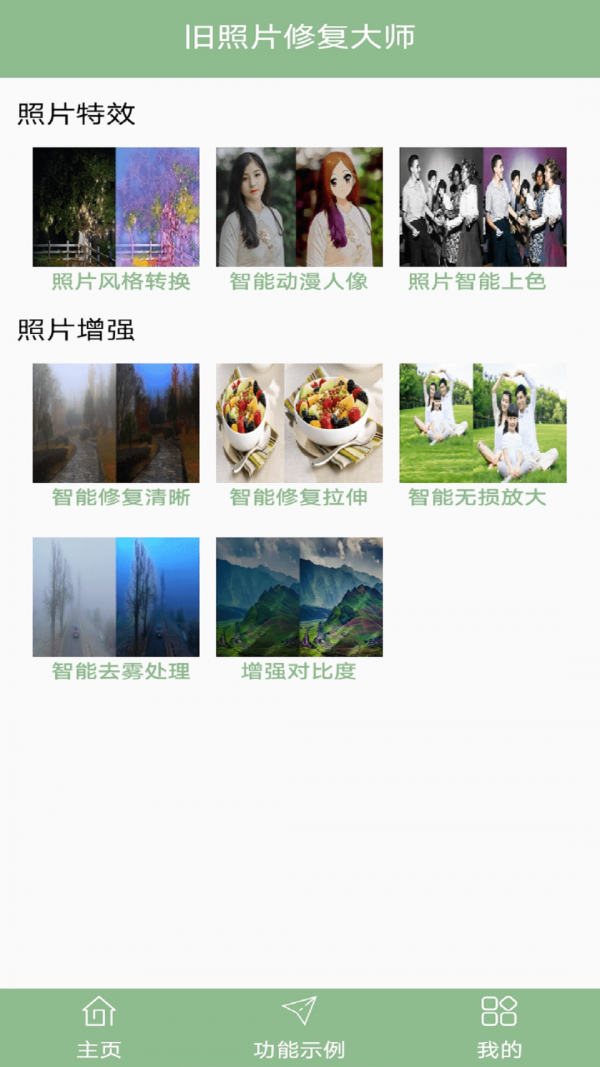Open the 我的 profile tab

point(499,1027)
